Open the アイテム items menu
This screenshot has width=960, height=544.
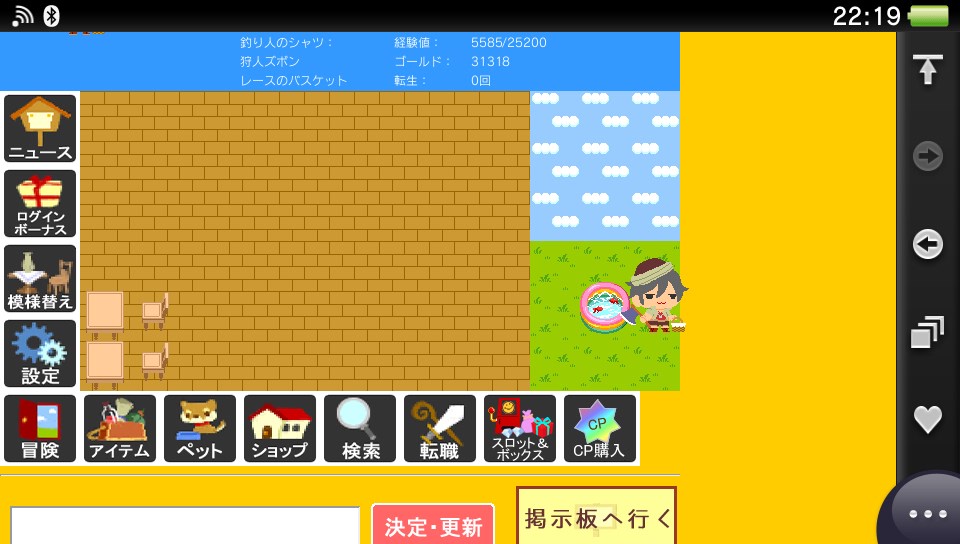pyautogui.click(x=120, y=428)
